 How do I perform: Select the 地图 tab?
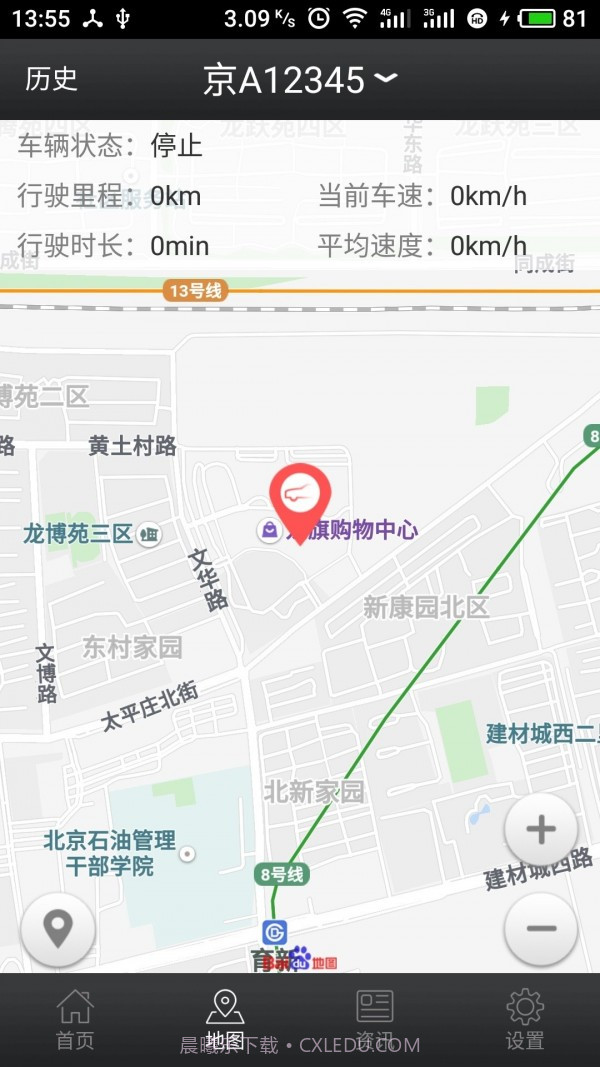pos(225,1019)
